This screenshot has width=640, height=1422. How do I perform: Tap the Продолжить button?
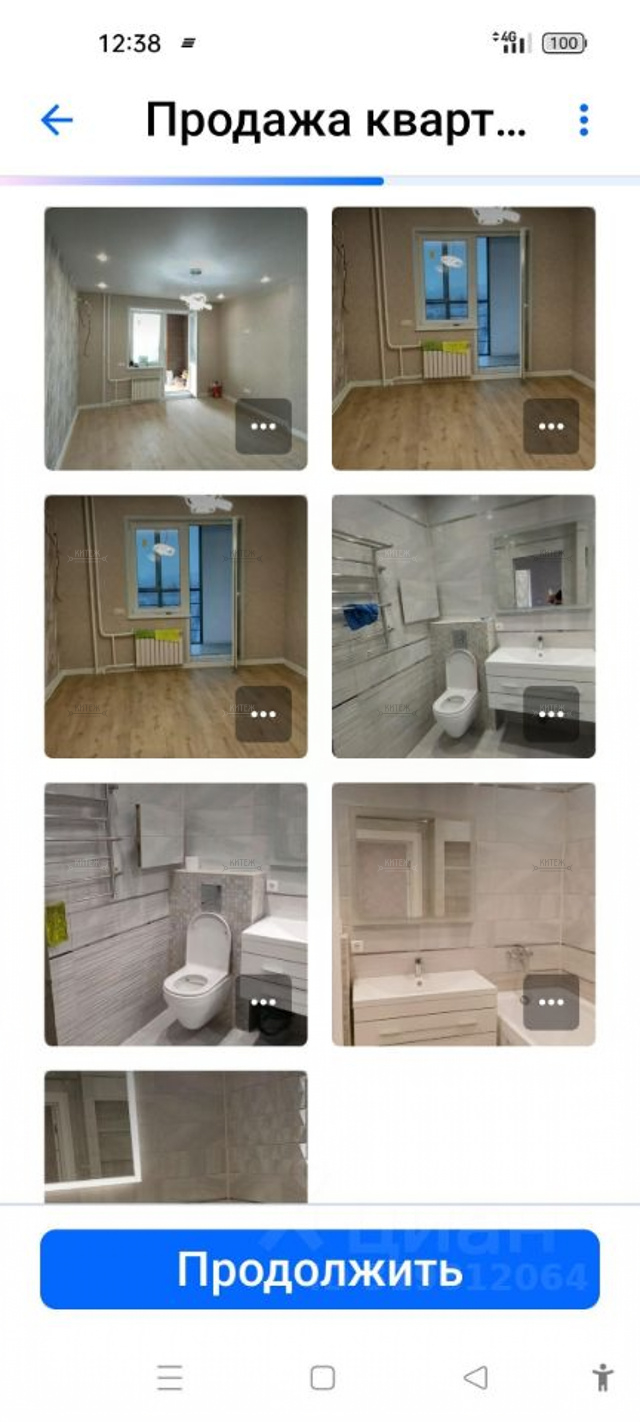pyautogui.click(x=320, y=1269)
